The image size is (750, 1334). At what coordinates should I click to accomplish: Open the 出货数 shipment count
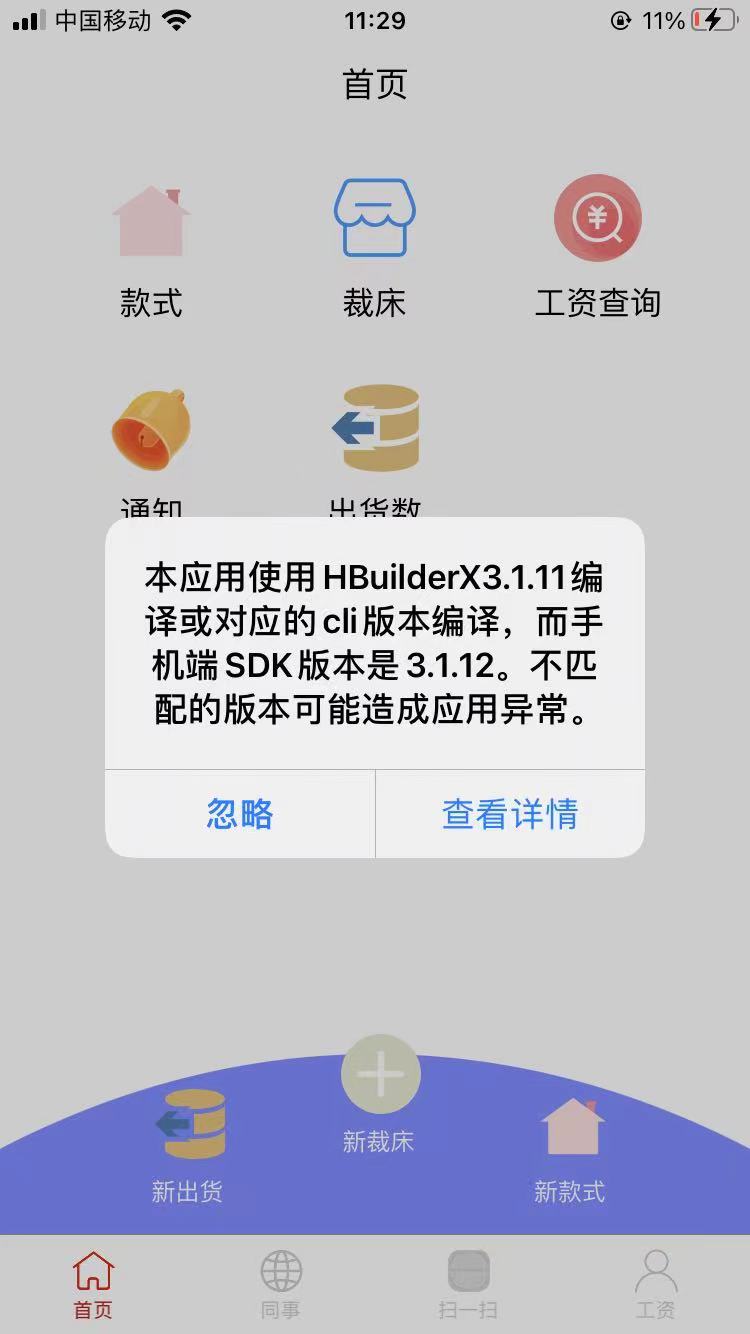click(374, 430)
